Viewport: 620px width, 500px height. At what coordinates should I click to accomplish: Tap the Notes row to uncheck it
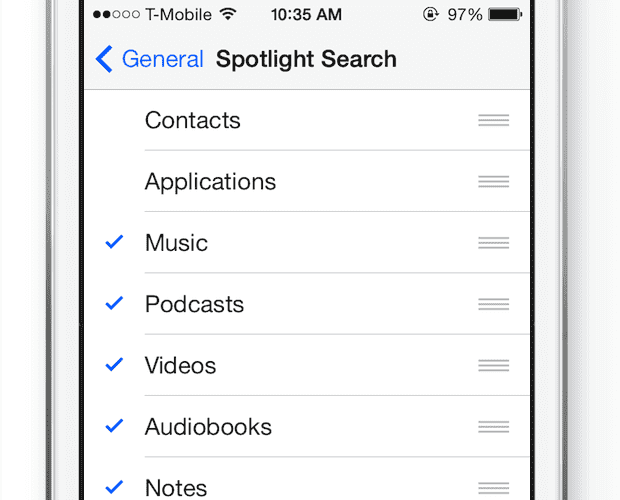[x=176, y=487]
